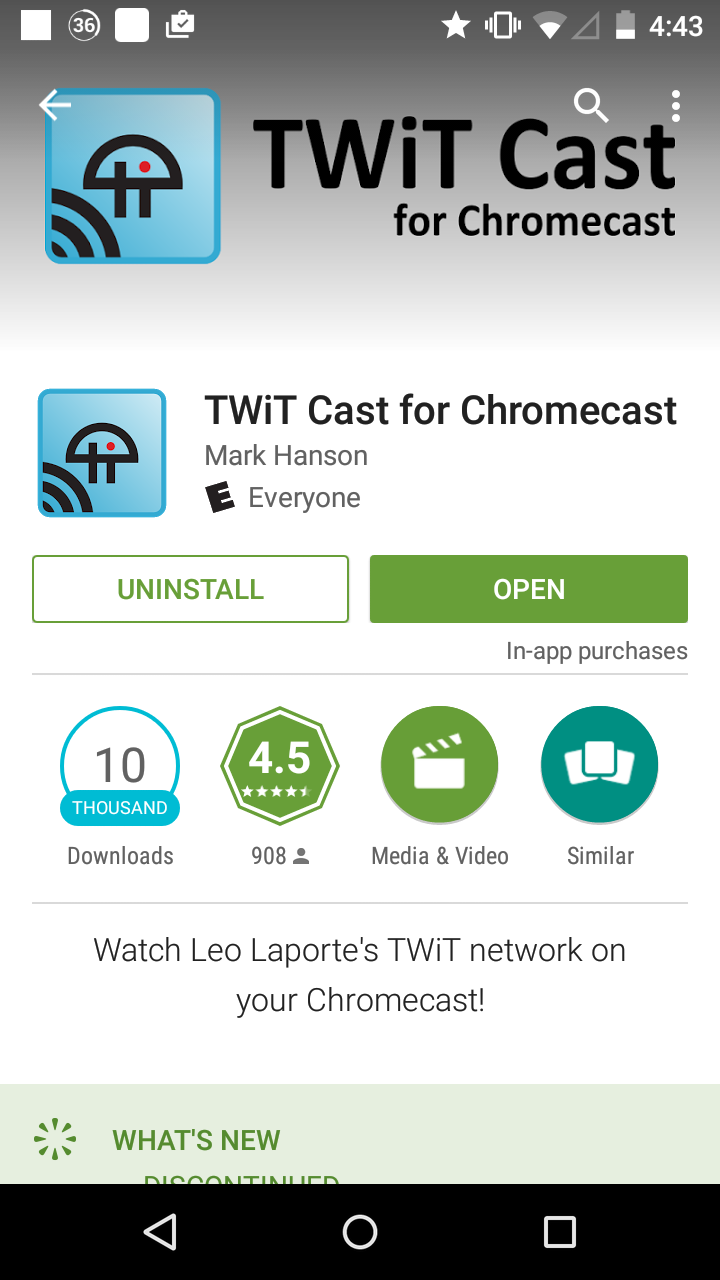The width and height of the screenshot is (720, 1280).
Task: Browse the Media & Video category
Action: pos(440,786)
